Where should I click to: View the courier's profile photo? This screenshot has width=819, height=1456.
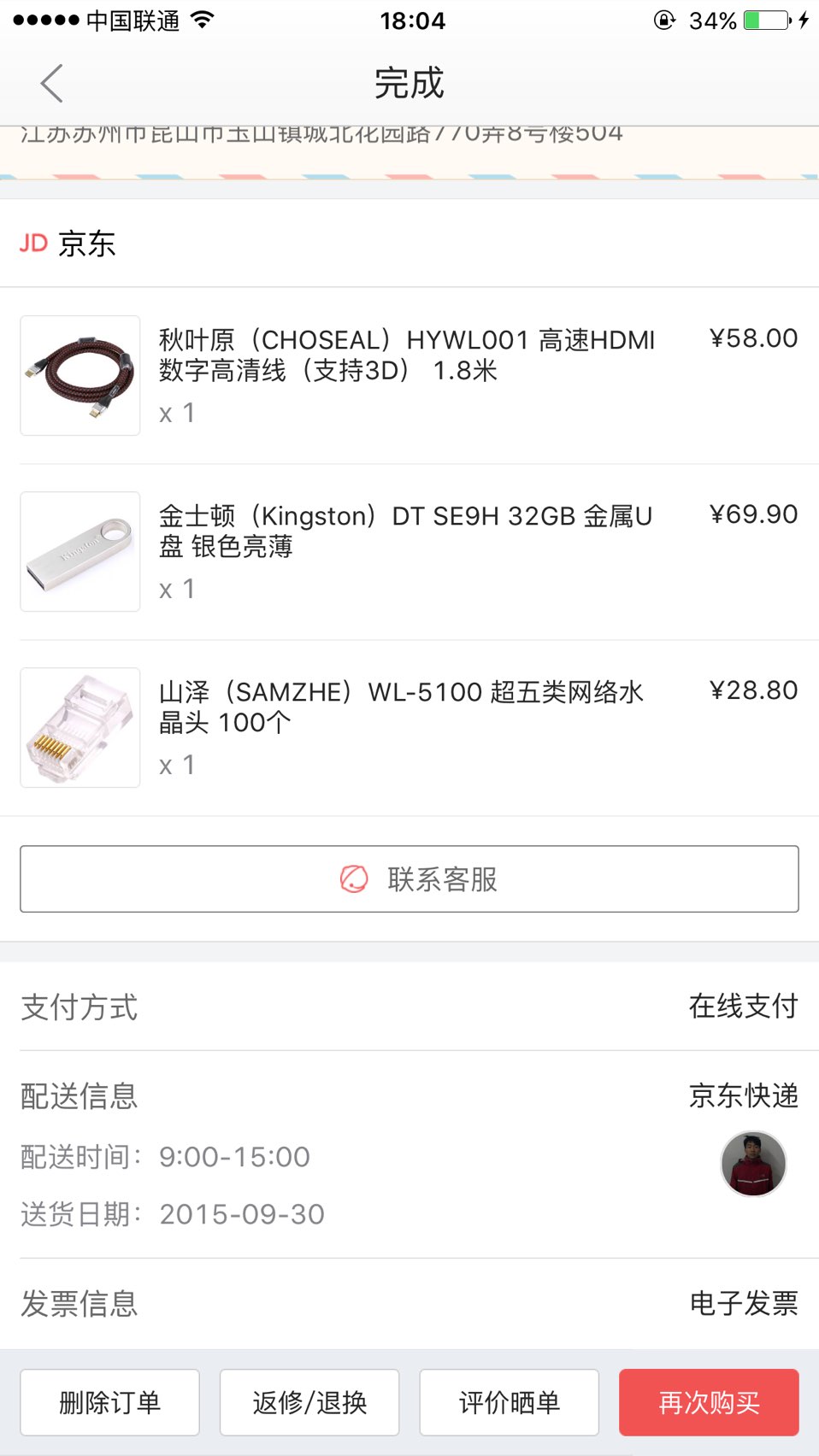click(x=753, y=1164)
